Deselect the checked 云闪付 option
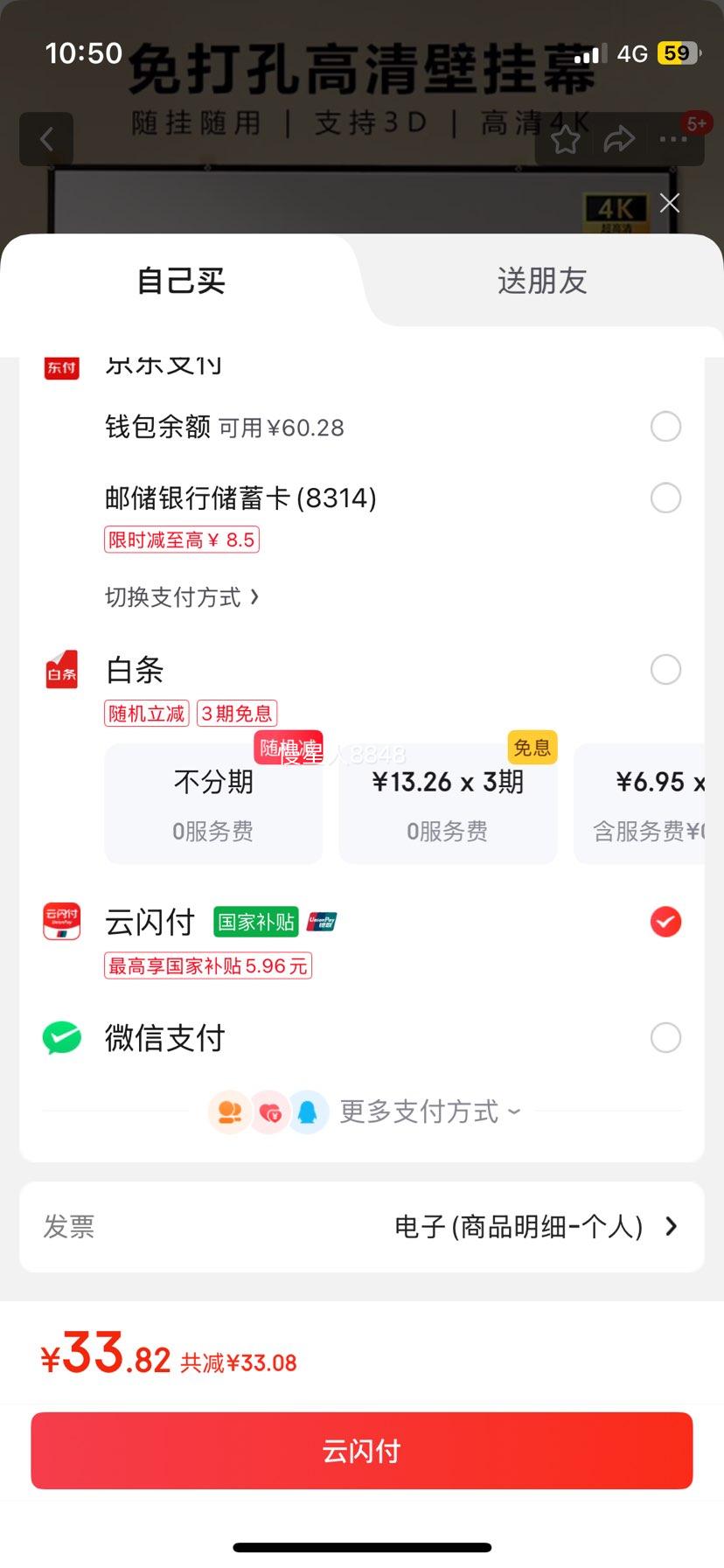 666,922
